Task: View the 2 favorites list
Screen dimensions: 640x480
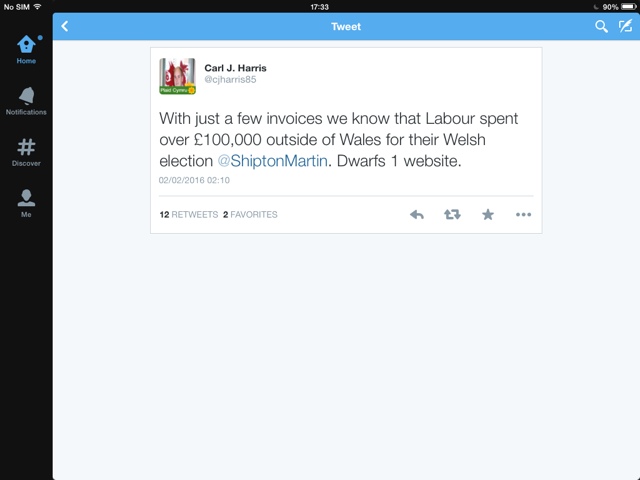Action: 250,215
